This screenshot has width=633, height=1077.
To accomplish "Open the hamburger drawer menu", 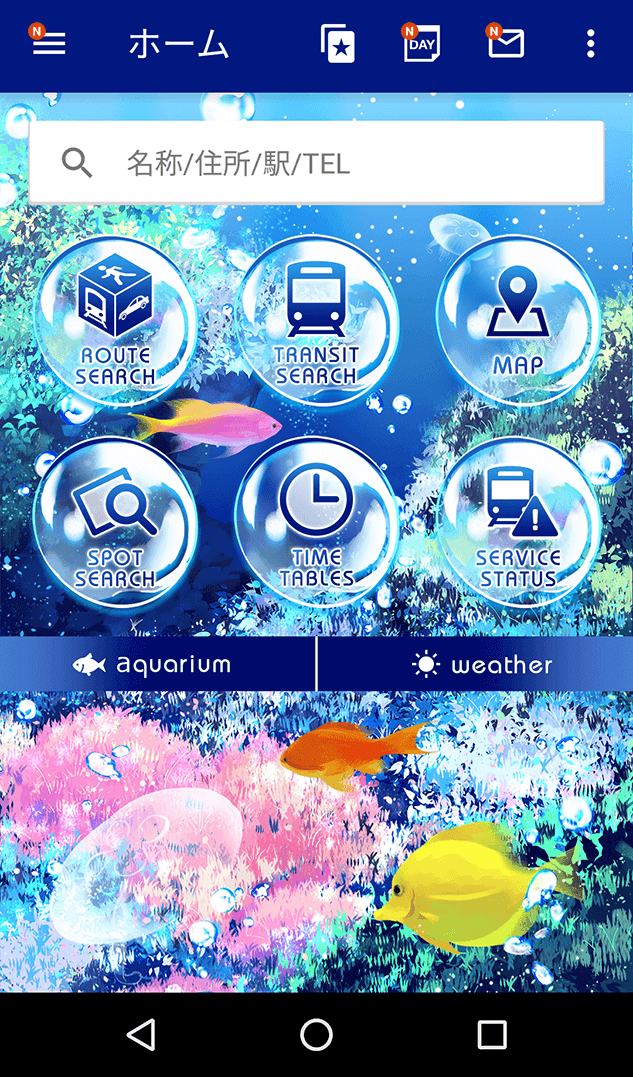I will 48,43.
